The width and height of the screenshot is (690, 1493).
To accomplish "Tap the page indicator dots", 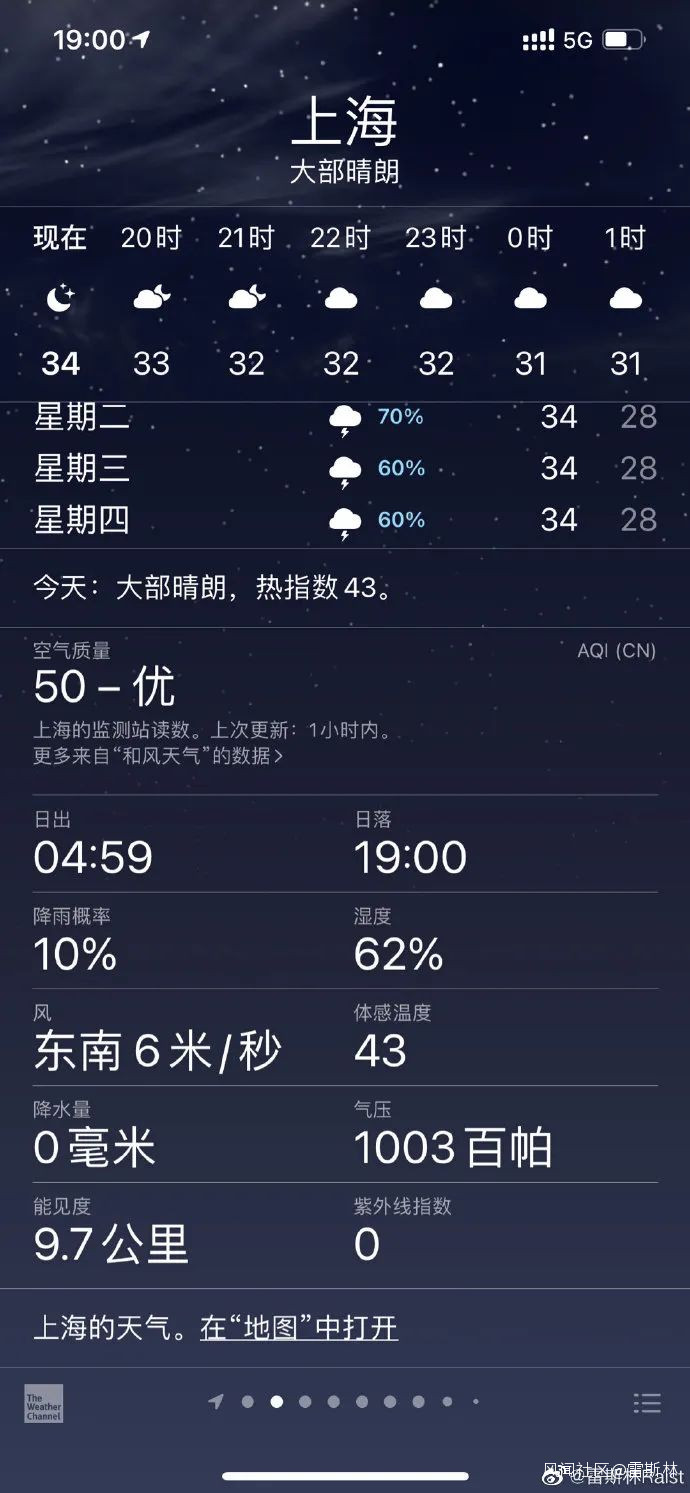I will (x=346, y=1402).
